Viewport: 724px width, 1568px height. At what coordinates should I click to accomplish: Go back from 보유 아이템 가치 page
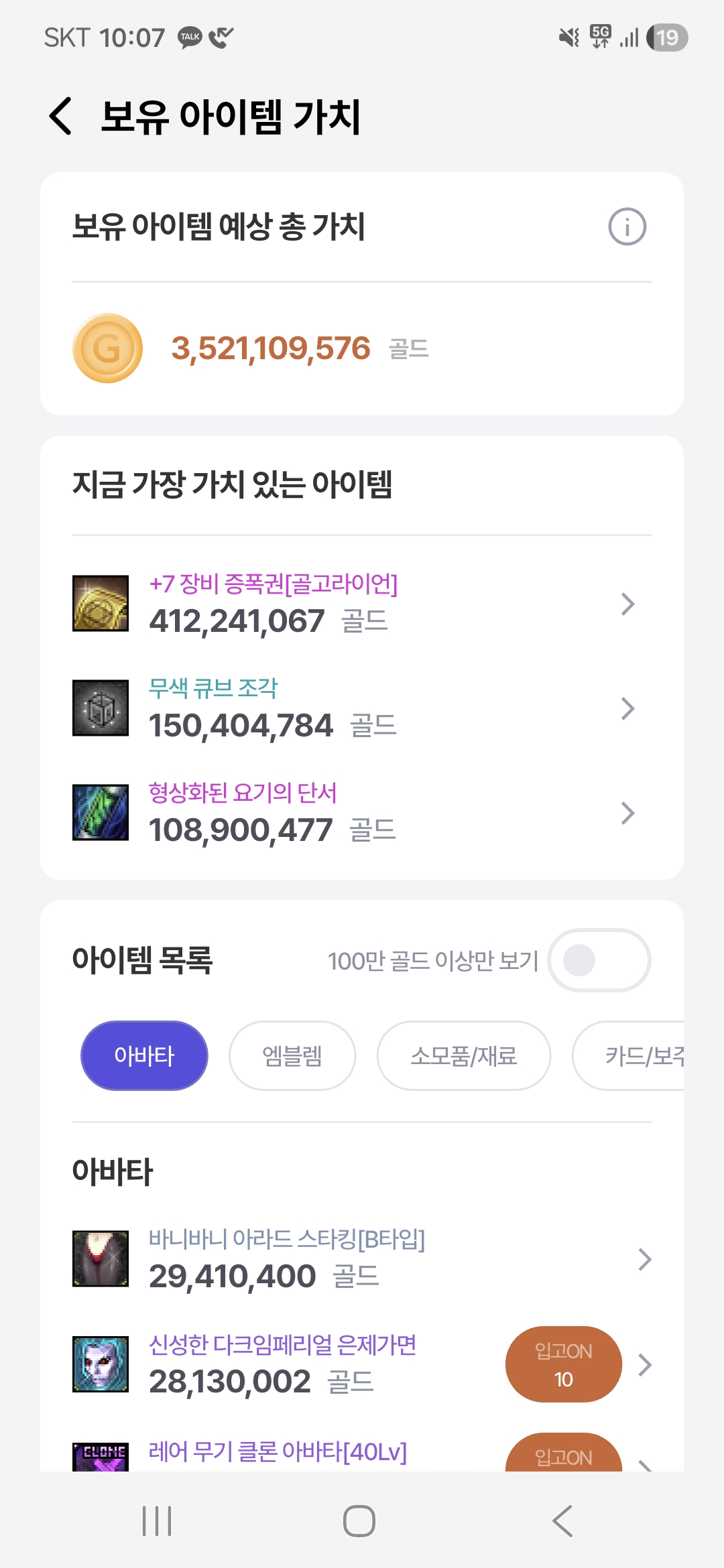61,116
